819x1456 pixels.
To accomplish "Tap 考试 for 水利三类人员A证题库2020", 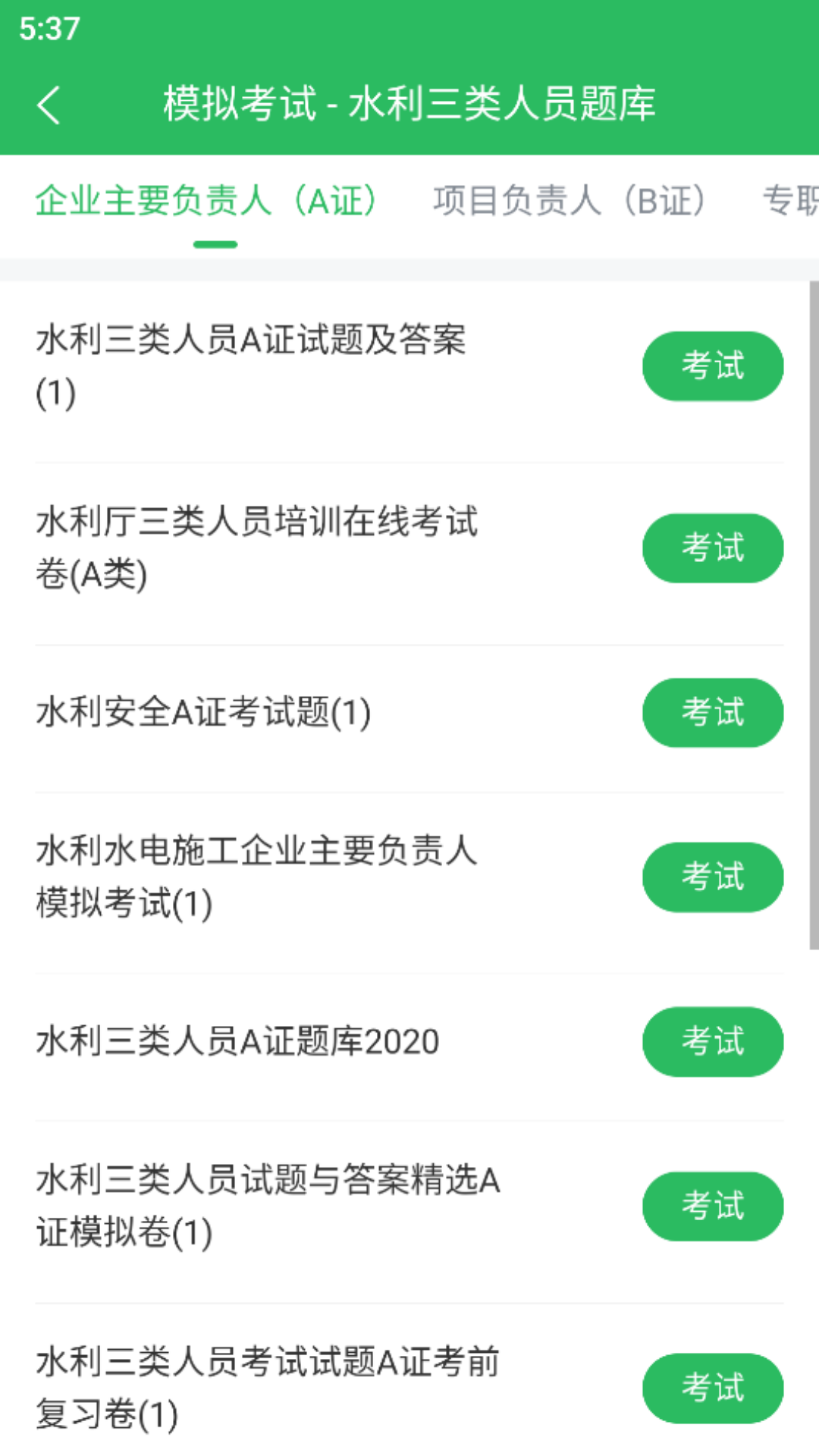I will pyautogui.click(x=711, y=1041).
